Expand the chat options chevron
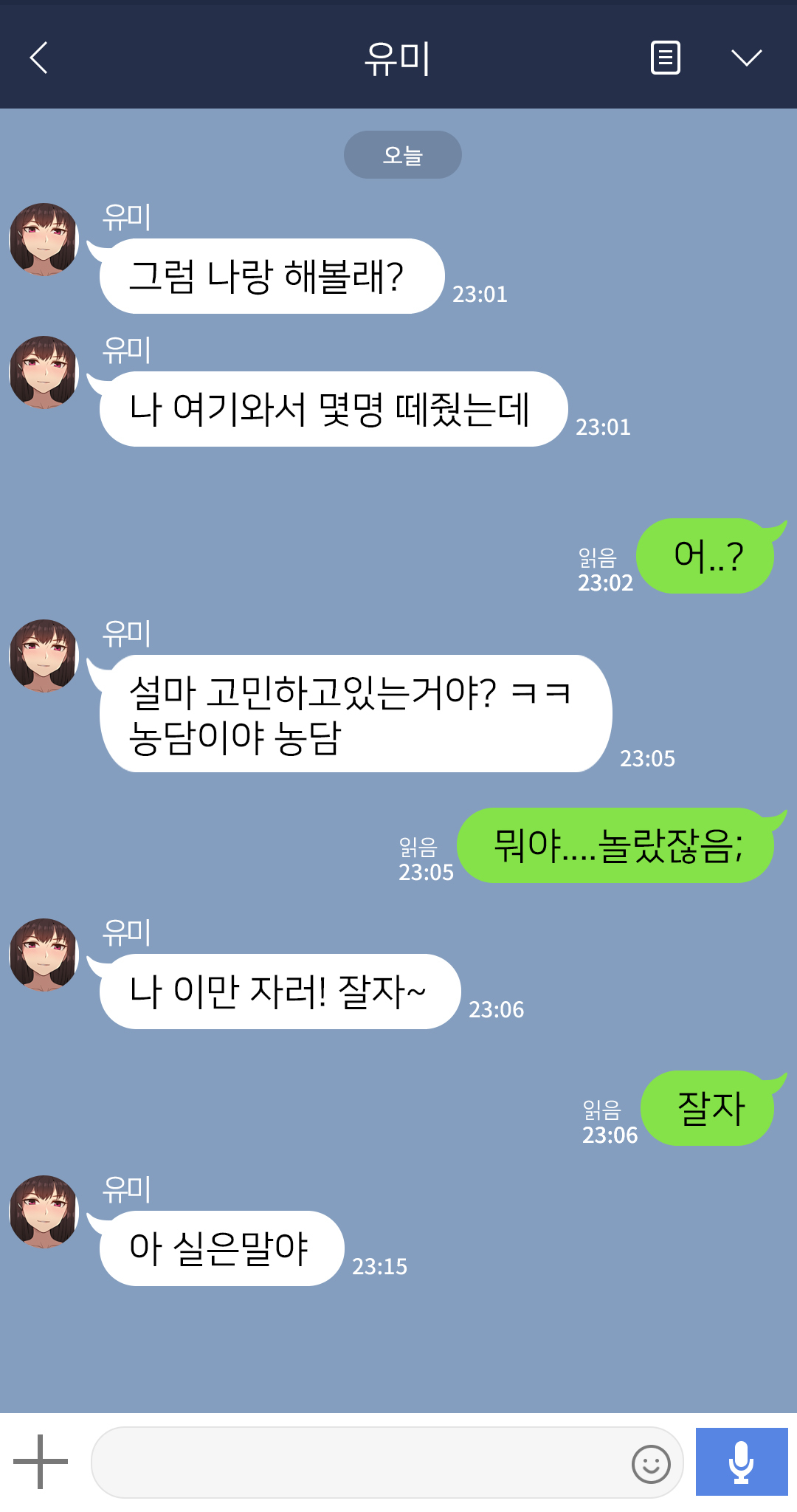Image resolution: width=797 pixels, height=1512 pixels. (746, 58)
